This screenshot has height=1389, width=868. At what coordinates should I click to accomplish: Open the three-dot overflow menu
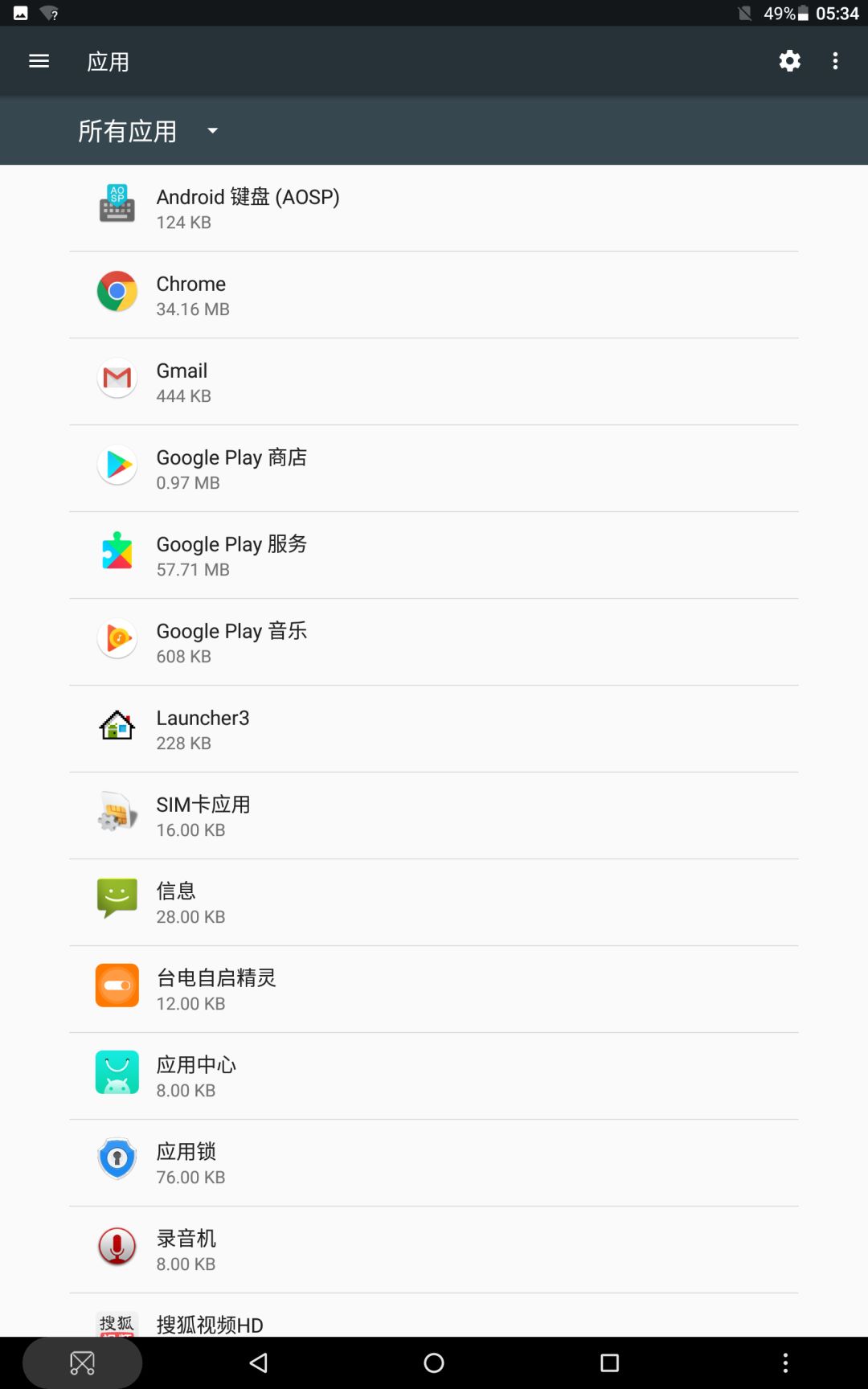835,60
